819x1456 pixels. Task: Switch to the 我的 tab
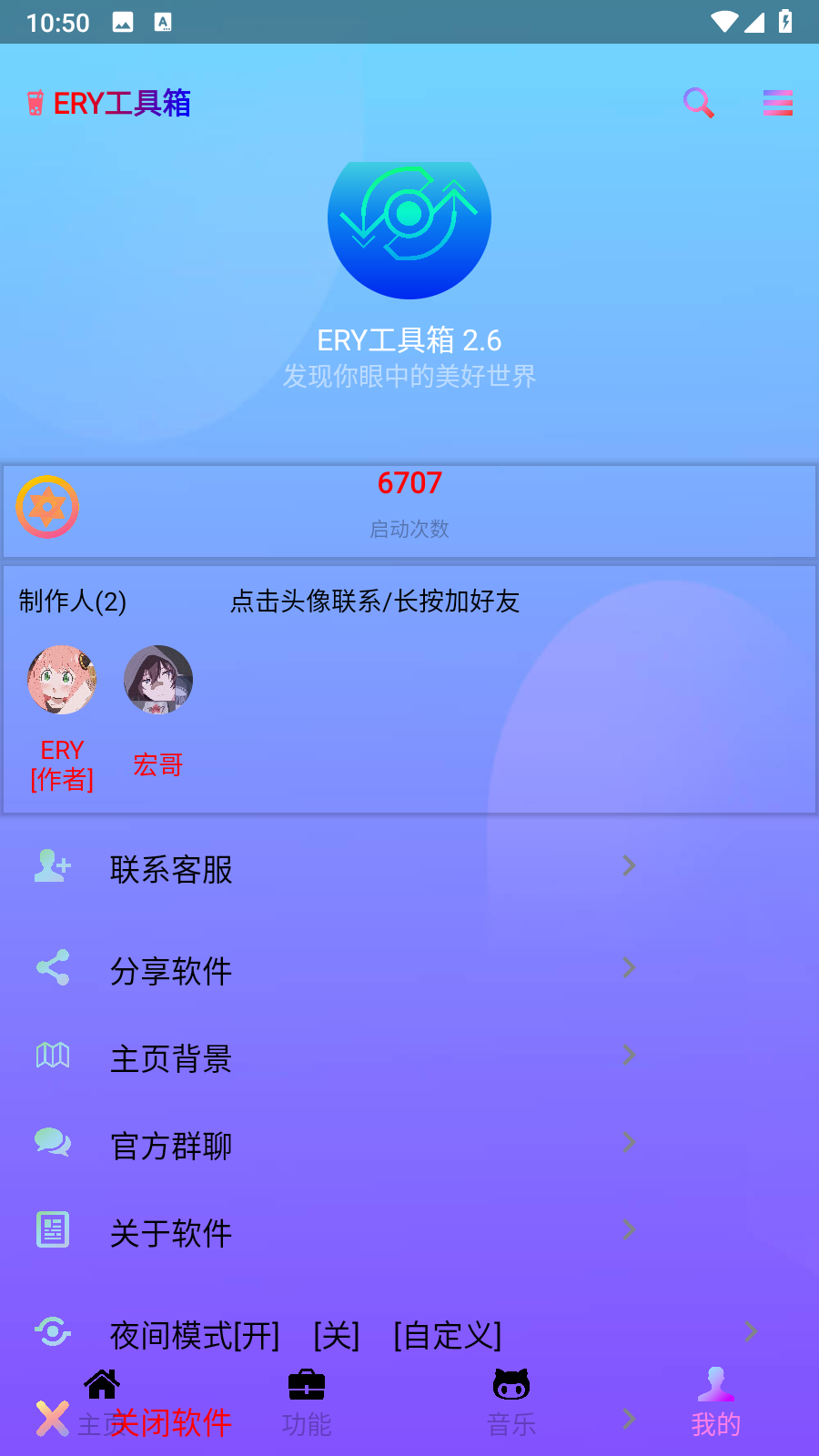point(715,1403)
